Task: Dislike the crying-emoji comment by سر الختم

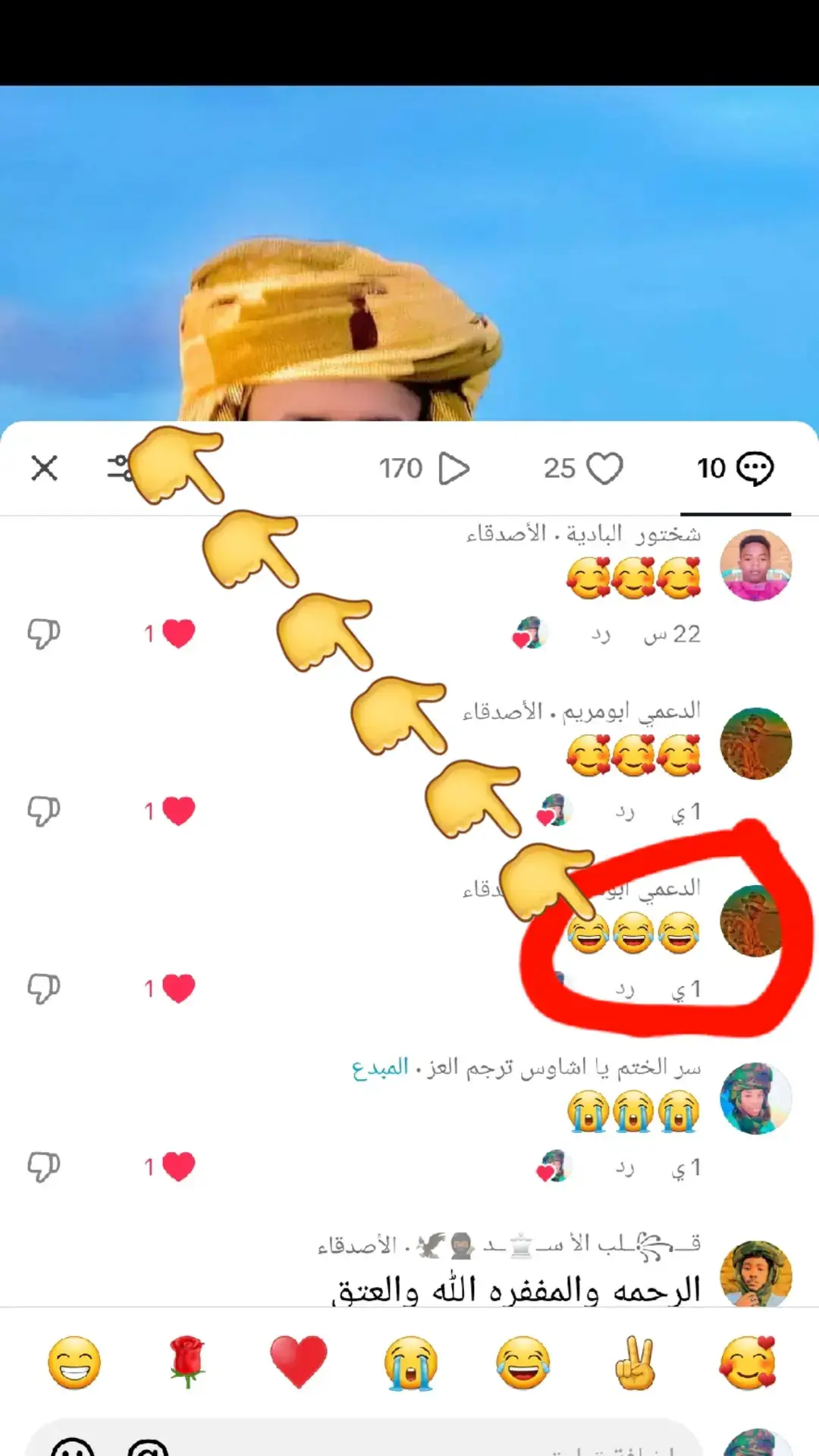Action: click(x=44, y=1167)
